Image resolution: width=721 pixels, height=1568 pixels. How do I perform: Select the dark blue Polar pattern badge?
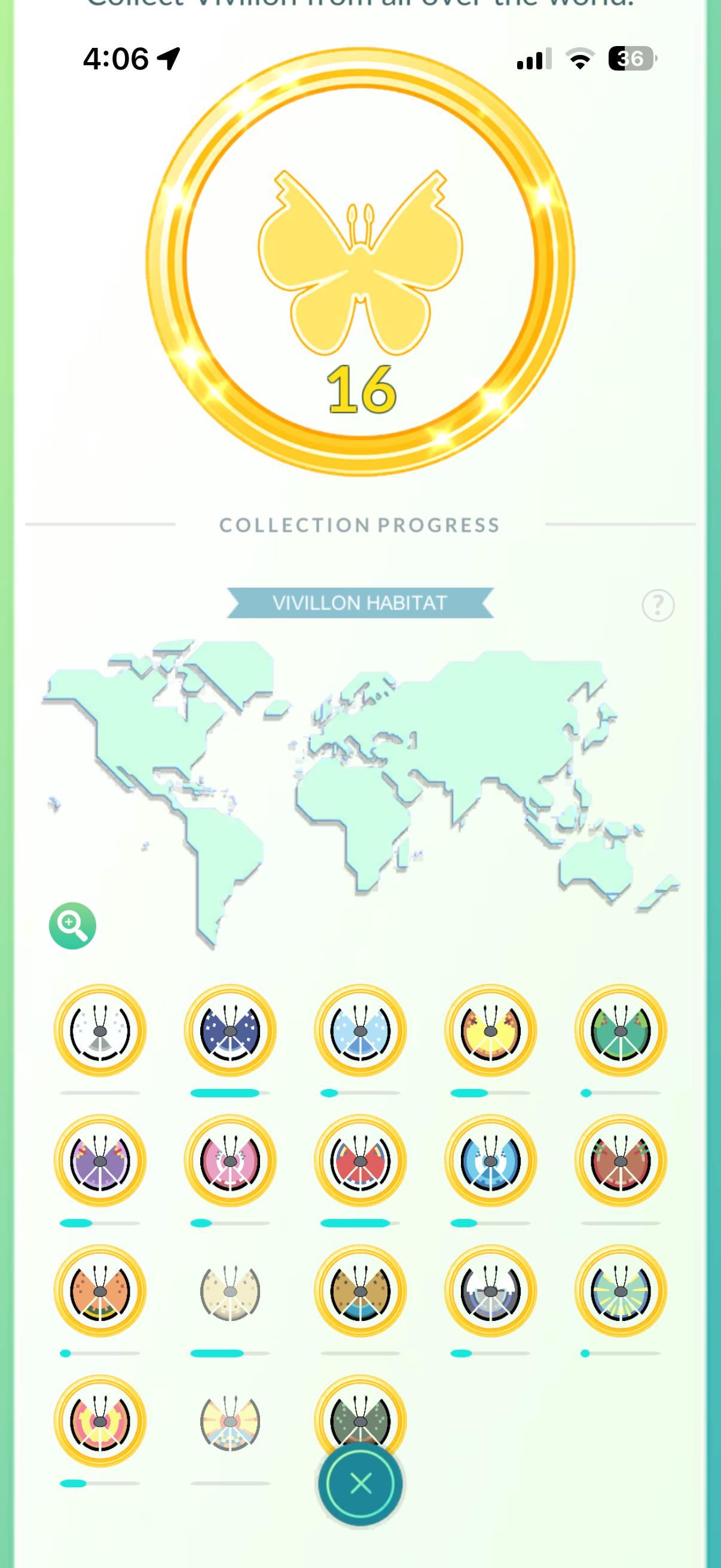coord(230,1030)
